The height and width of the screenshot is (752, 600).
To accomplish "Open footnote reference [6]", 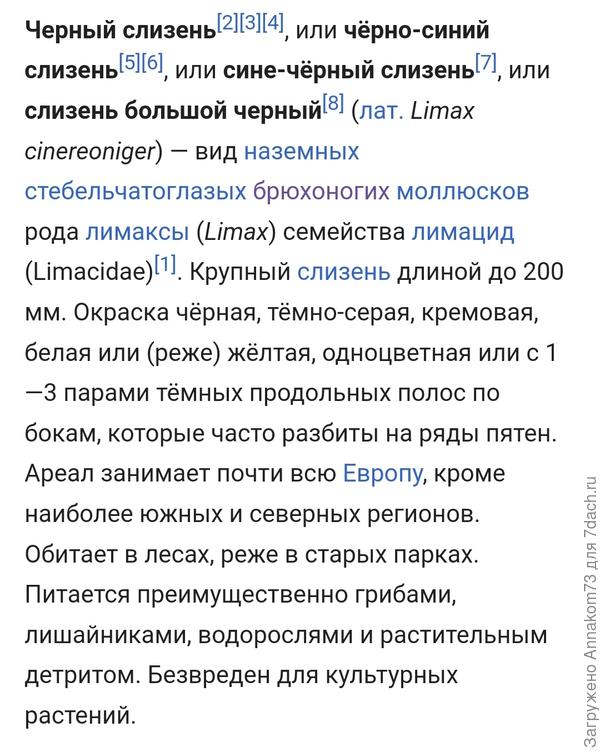I will pyautogui.click(x=152, y=63).
